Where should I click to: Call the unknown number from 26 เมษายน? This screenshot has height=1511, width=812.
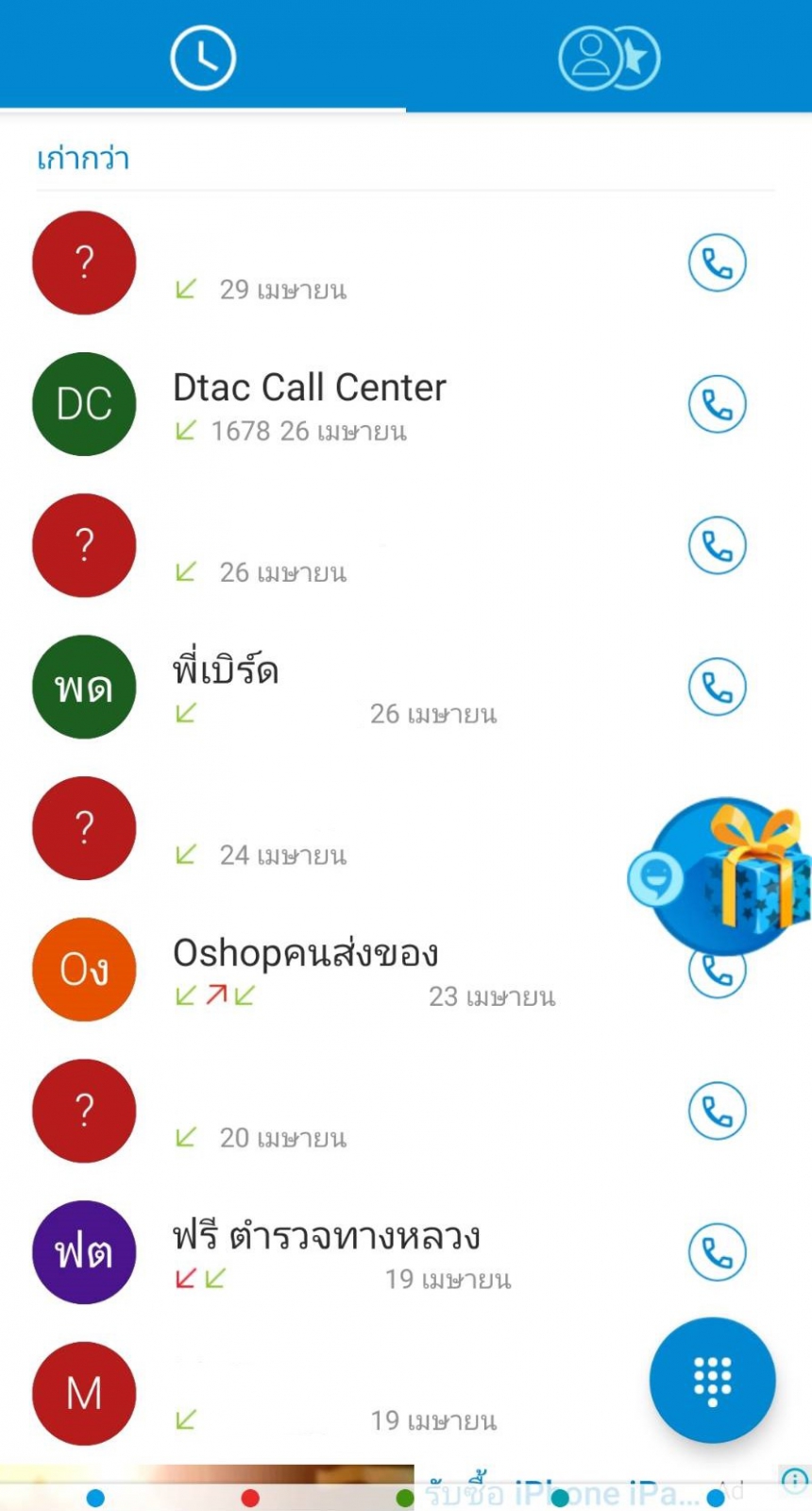click(x=717, y=546)
